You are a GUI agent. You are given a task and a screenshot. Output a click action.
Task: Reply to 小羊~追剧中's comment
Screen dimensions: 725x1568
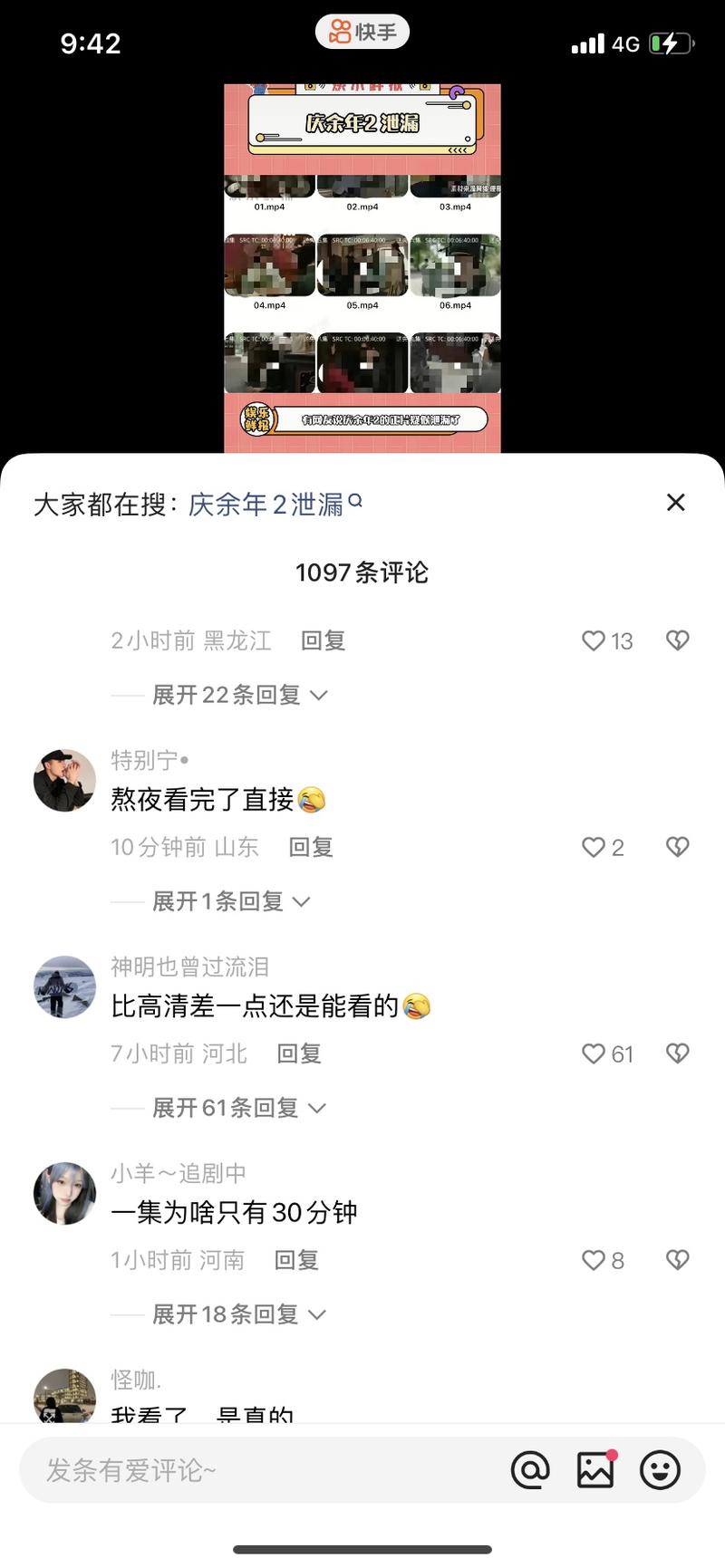296,1260
